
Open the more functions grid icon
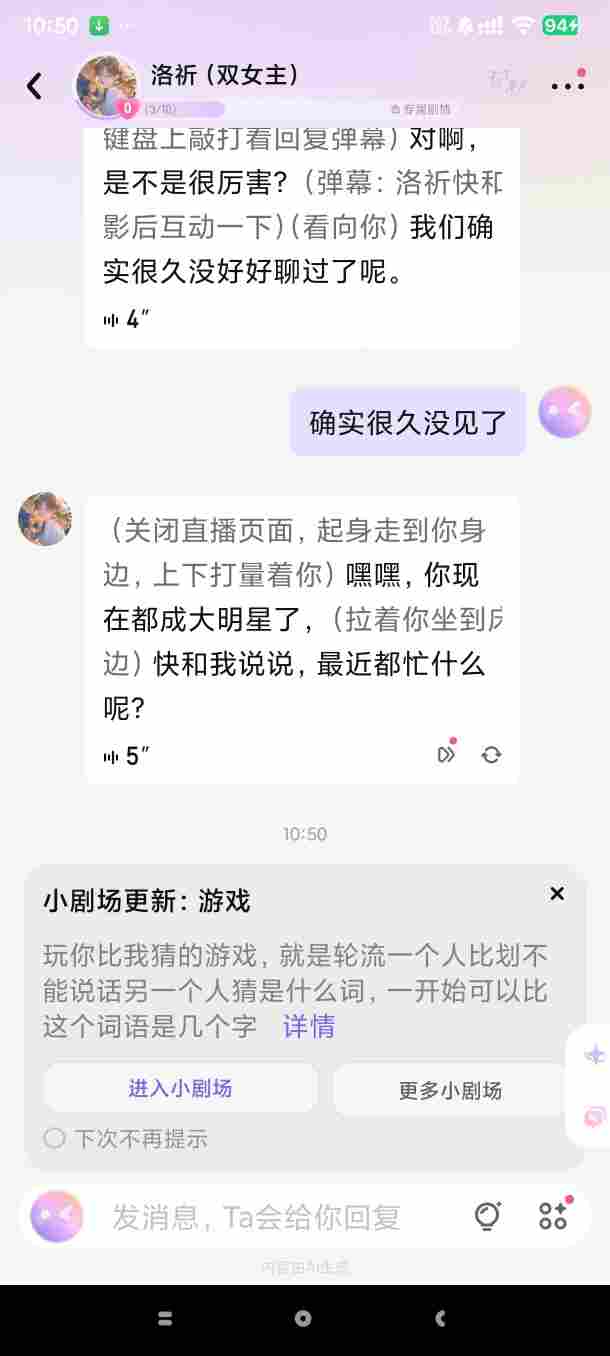coord(553,1216)
